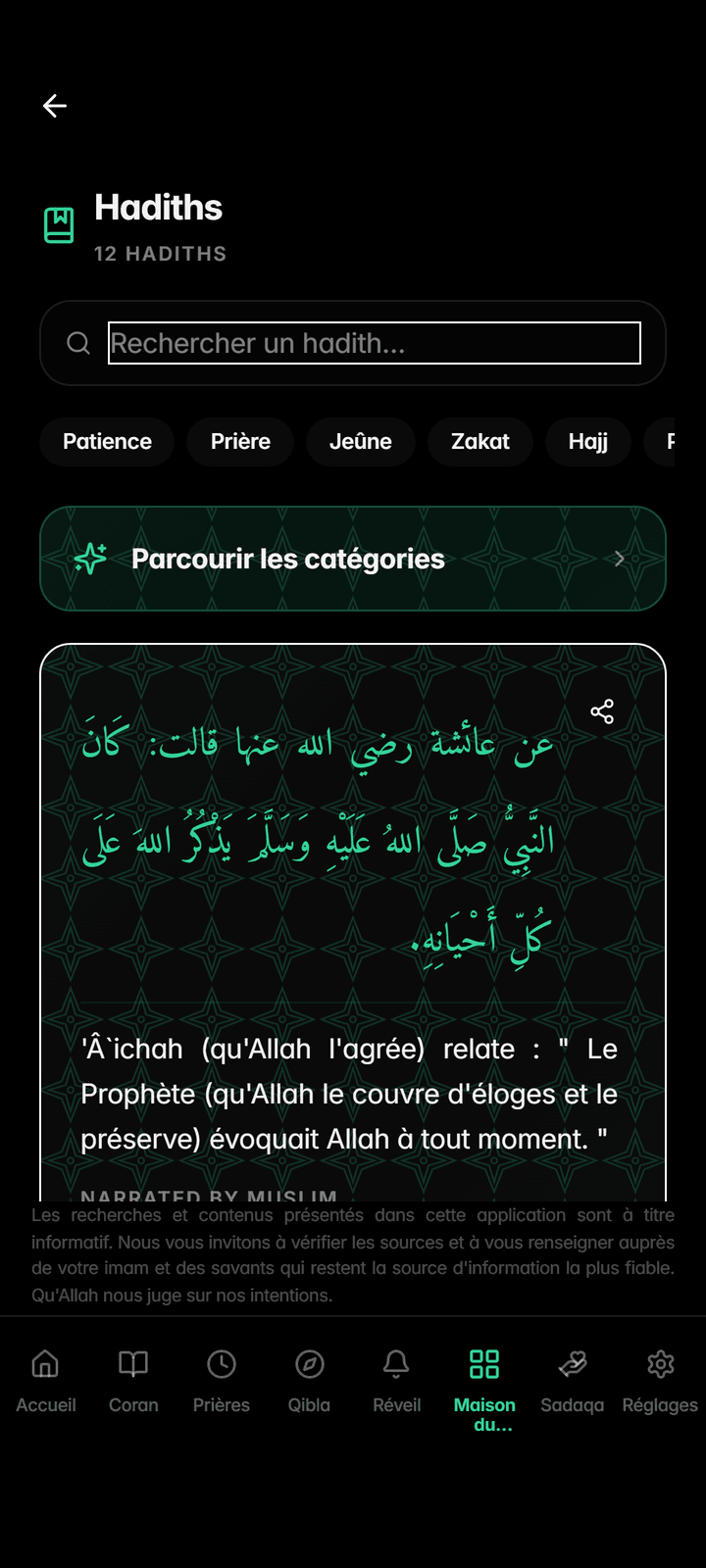Click the Rechercher un hadith search field

click(376, 343)
